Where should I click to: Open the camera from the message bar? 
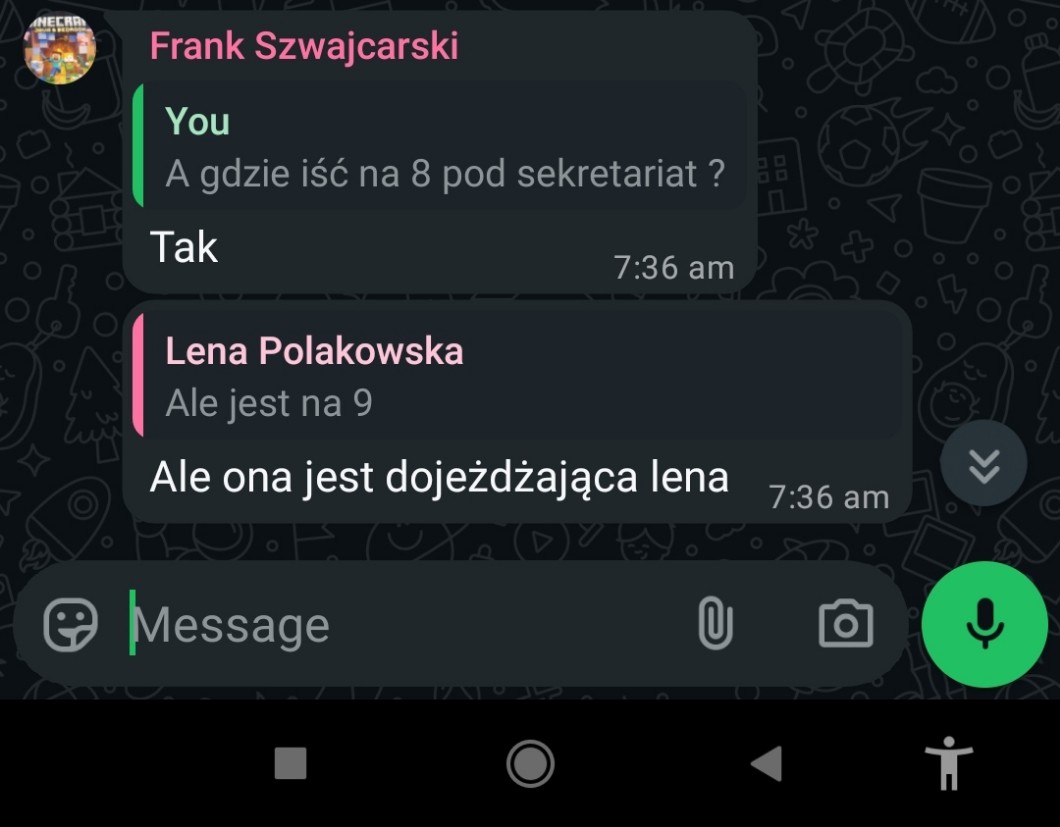(x=846, y=623)
